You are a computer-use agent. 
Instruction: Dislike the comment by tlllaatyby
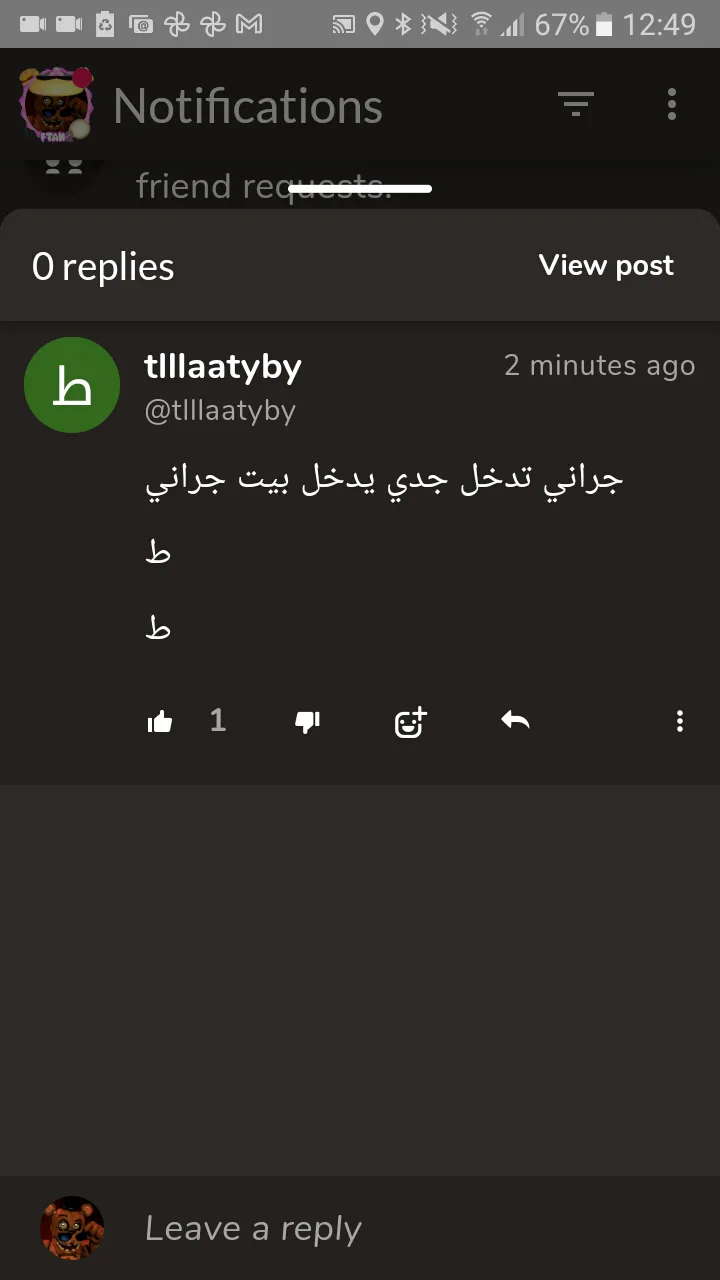click(308, 721)
